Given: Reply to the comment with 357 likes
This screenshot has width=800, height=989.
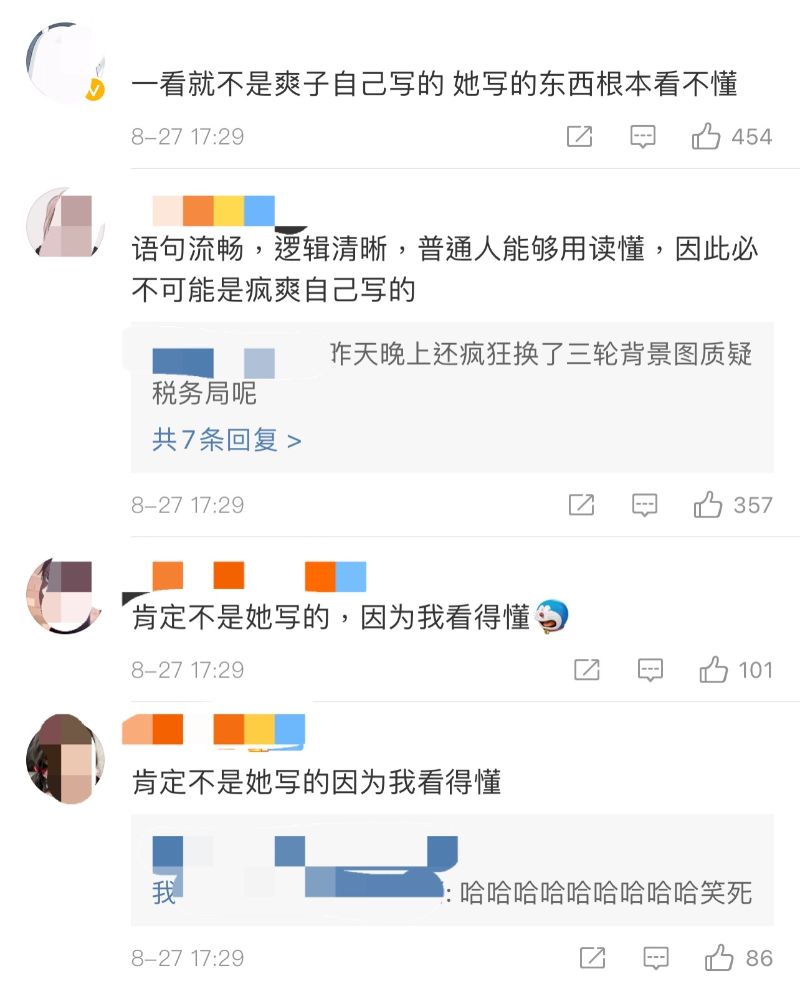Looking at the screenshot, I should [645, 505].
